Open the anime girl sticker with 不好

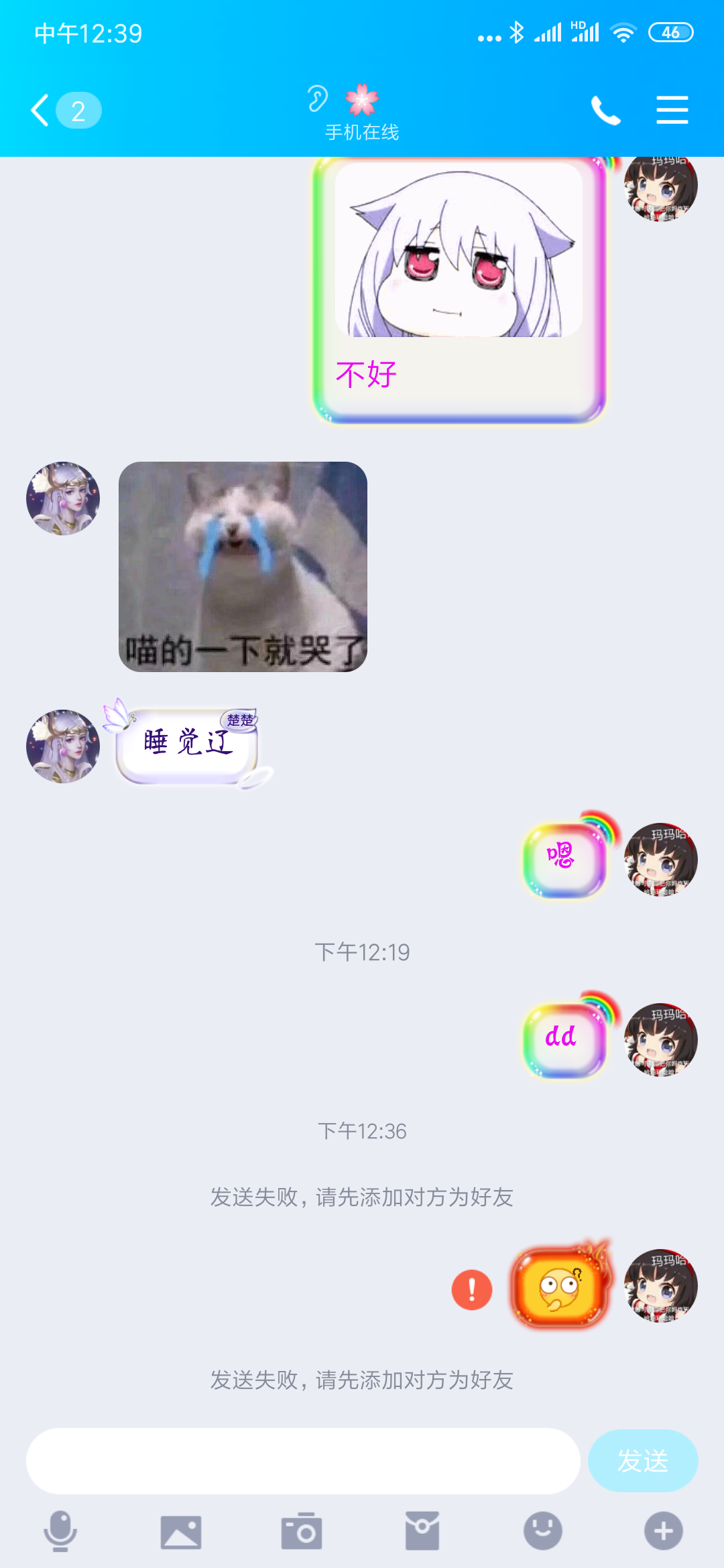459,289
